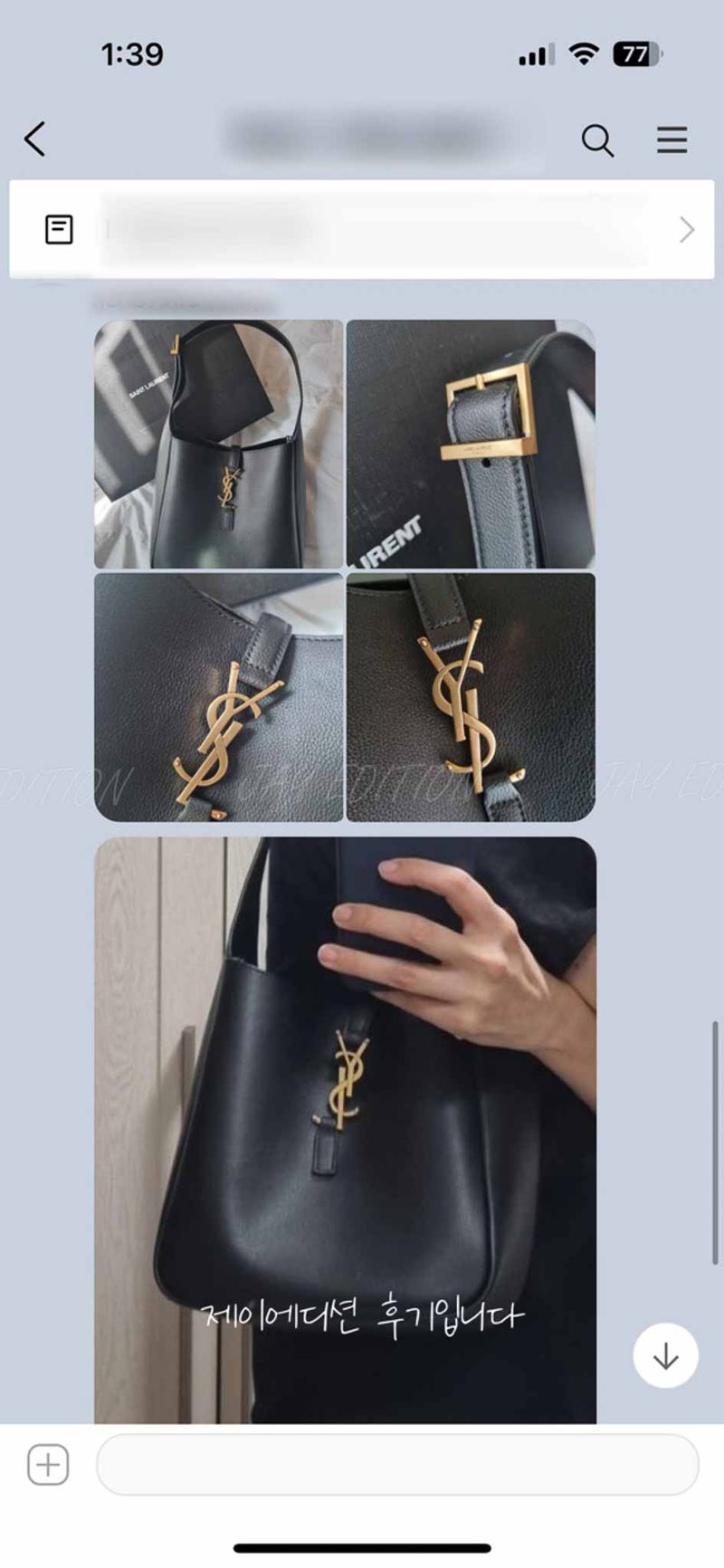Open the plus attachment menu

(x=48, y=1464)
